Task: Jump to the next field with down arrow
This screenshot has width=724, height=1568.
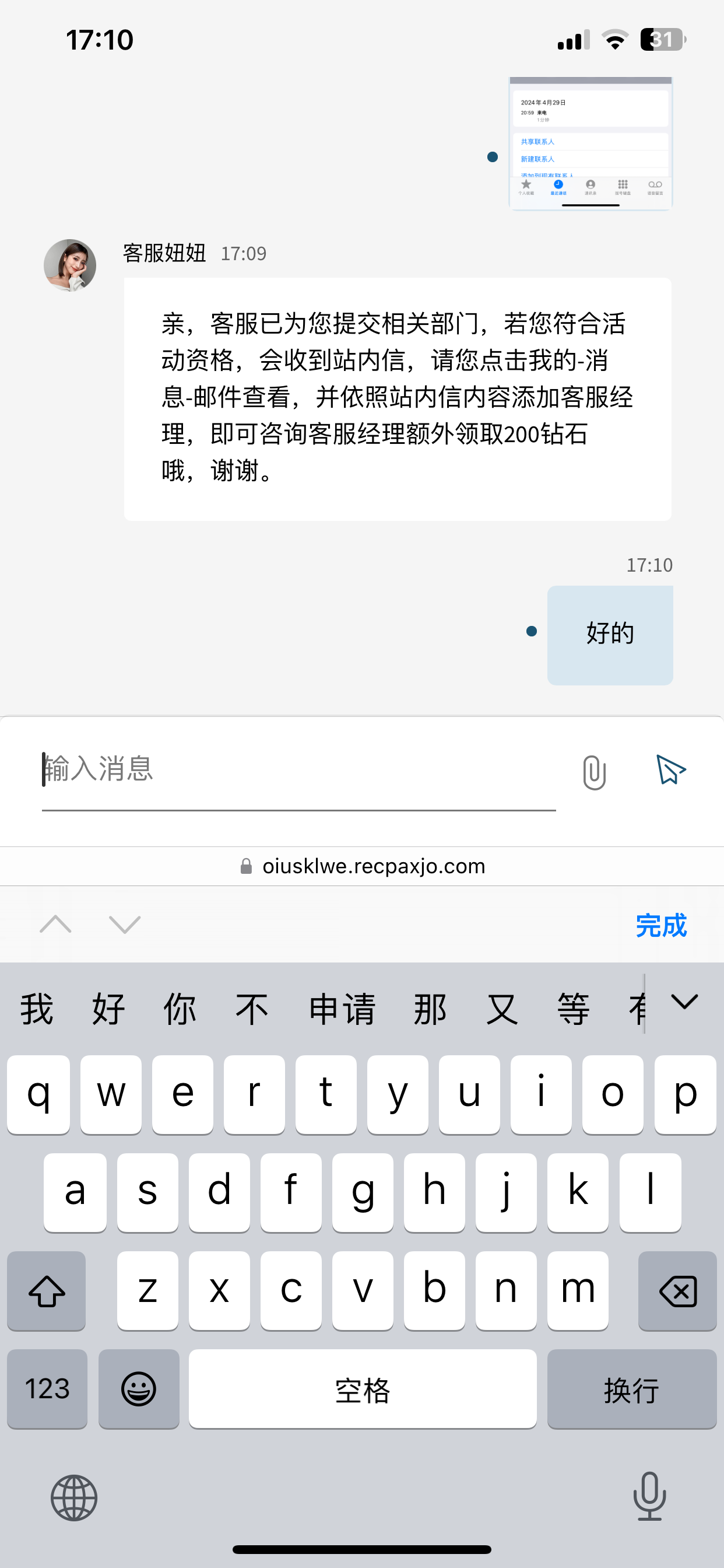Action: pyautogui.click(x=125, y=924)
